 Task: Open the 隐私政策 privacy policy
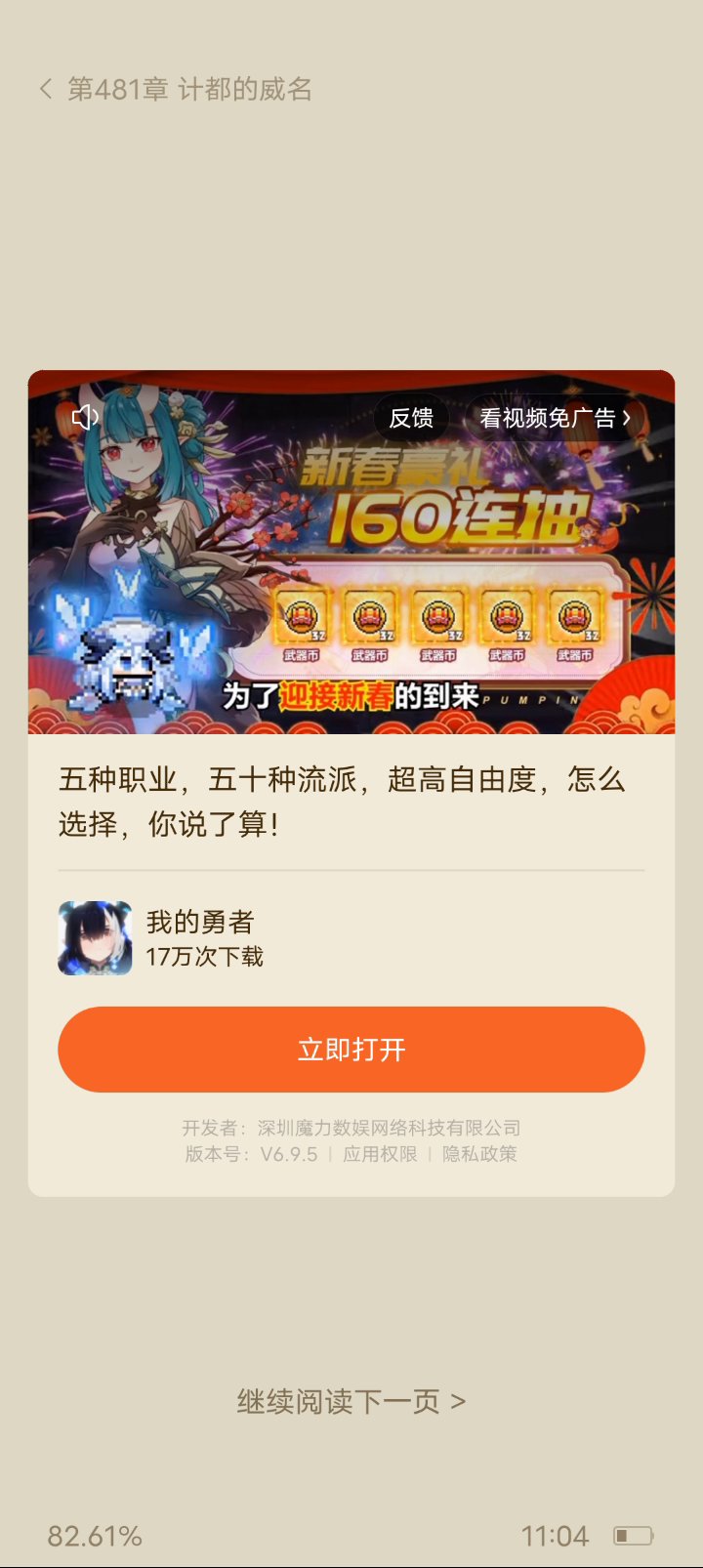(x=479, y=1154)
